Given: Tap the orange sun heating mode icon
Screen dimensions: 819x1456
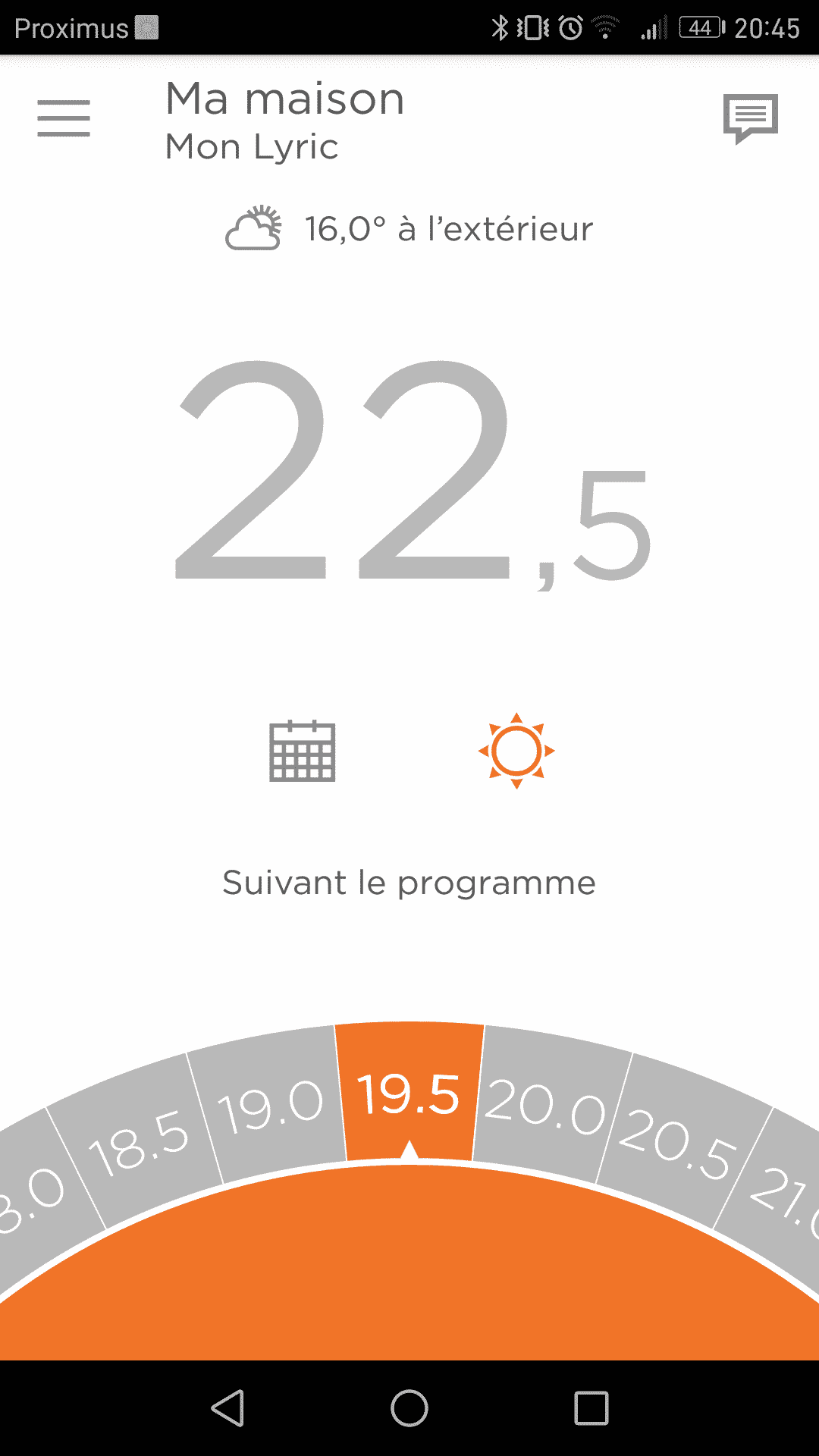Looking at the screenshot, I should tap(516, 751).
